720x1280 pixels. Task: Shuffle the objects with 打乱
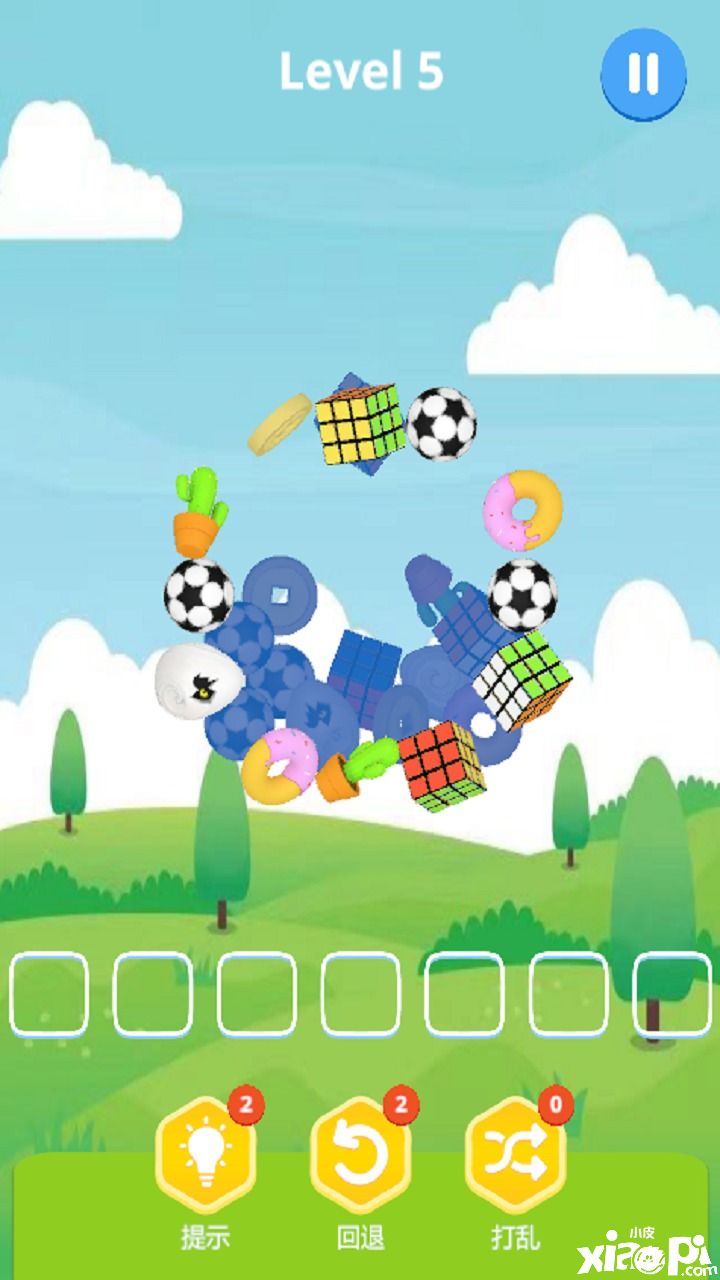click(516, 1157)
